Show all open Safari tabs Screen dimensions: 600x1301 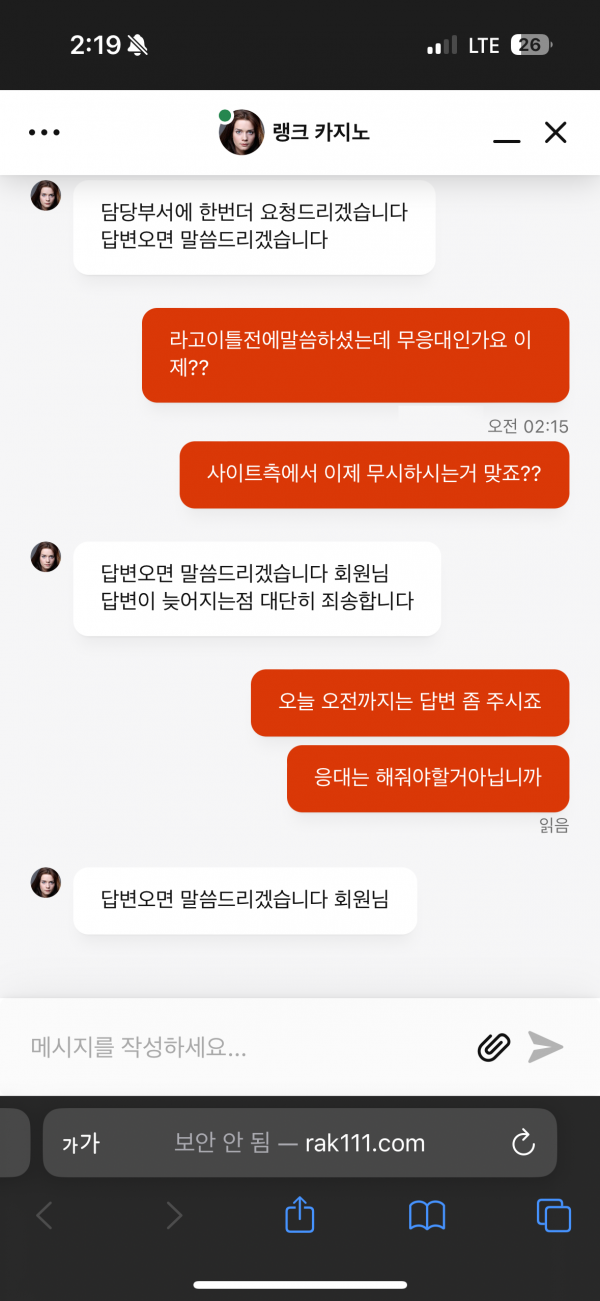553,1216
